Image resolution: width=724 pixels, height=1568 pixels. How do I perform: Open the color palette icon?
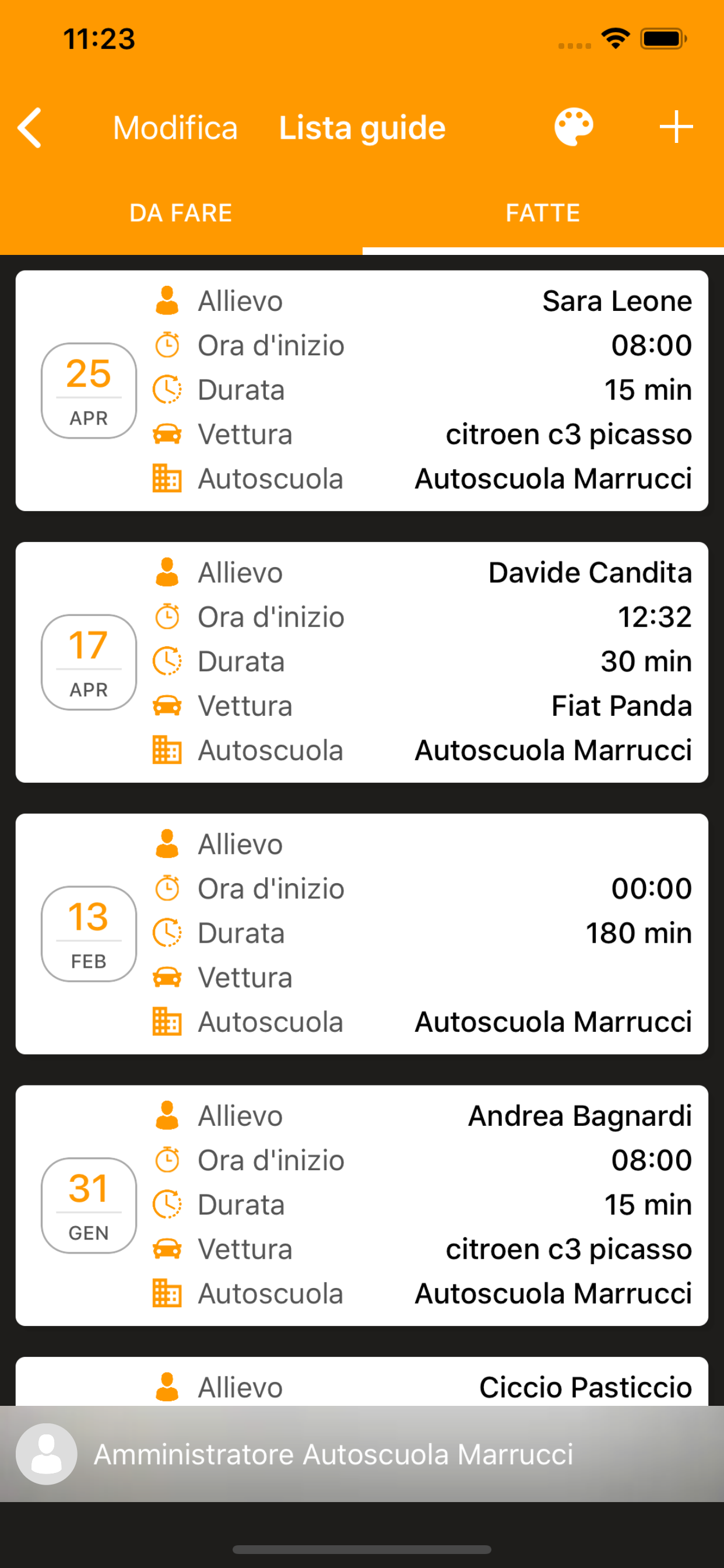tap(573, 127)
